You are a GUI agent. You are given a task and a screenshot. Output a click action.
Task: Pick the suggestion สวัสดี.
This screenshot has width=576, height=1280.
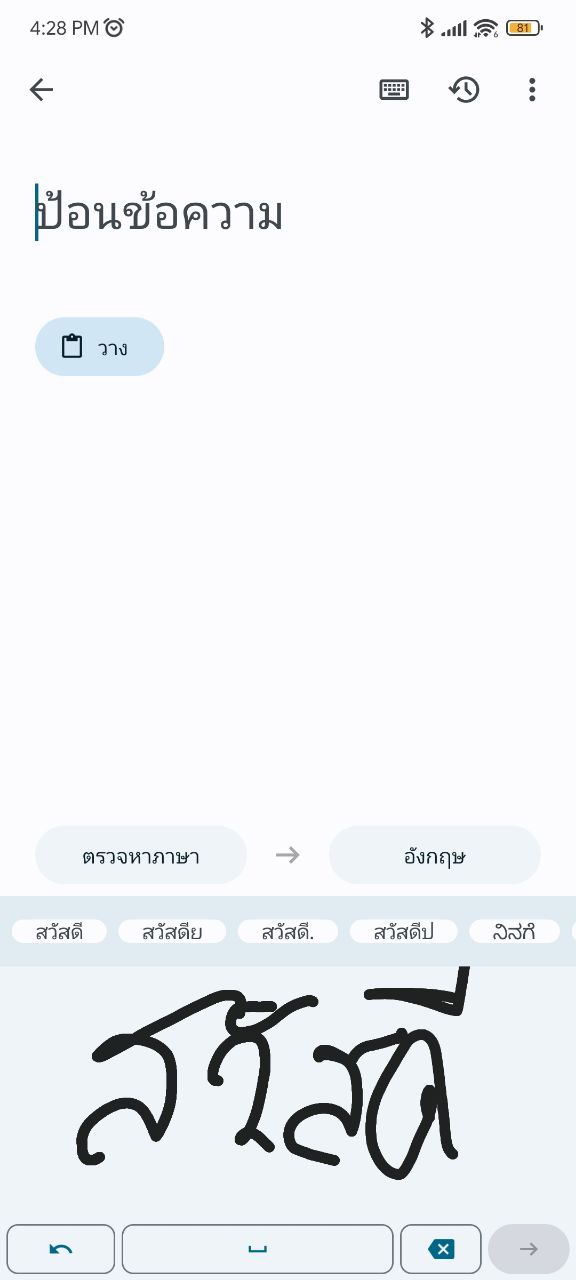288,932
